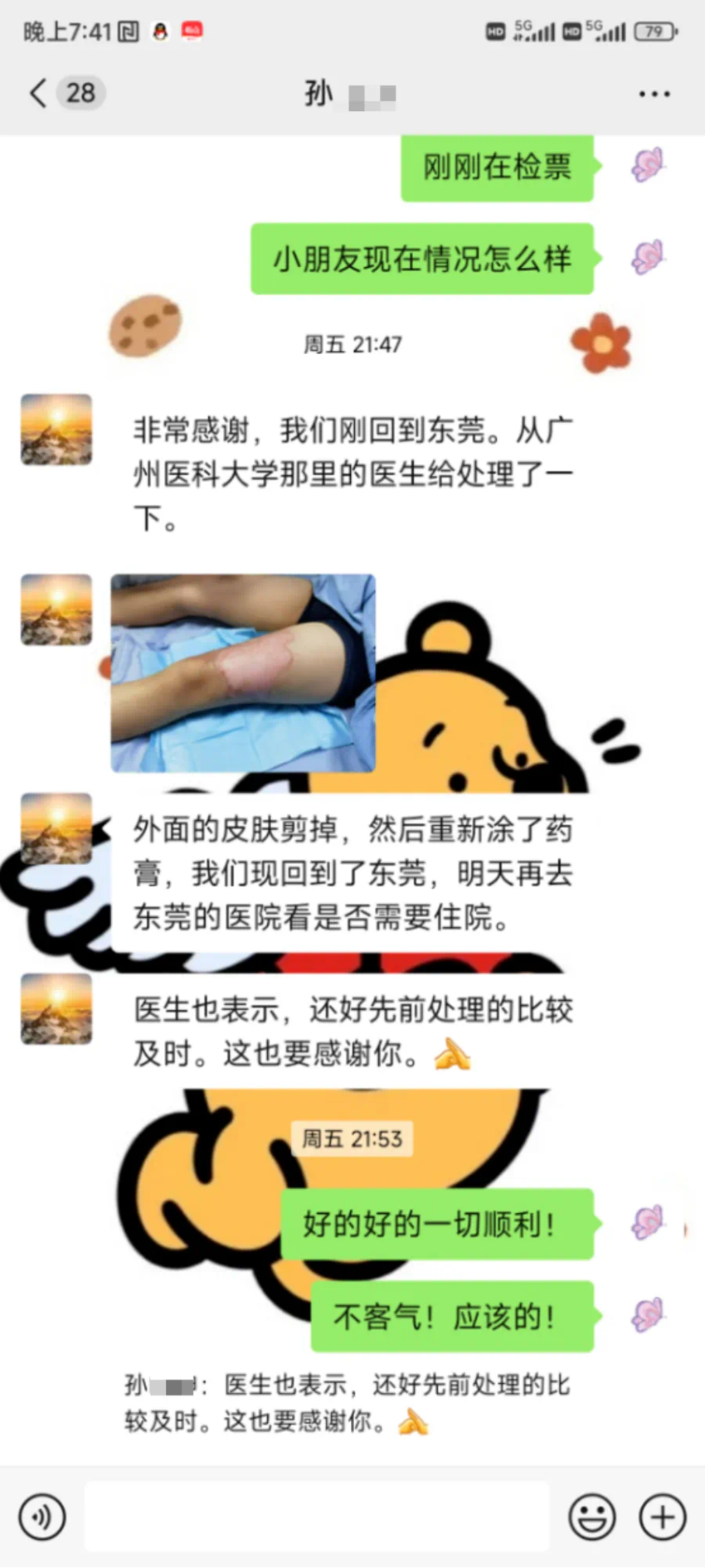Open the emoji picker
This screenshot has width=705, height=1568.
click(591, 1517)
